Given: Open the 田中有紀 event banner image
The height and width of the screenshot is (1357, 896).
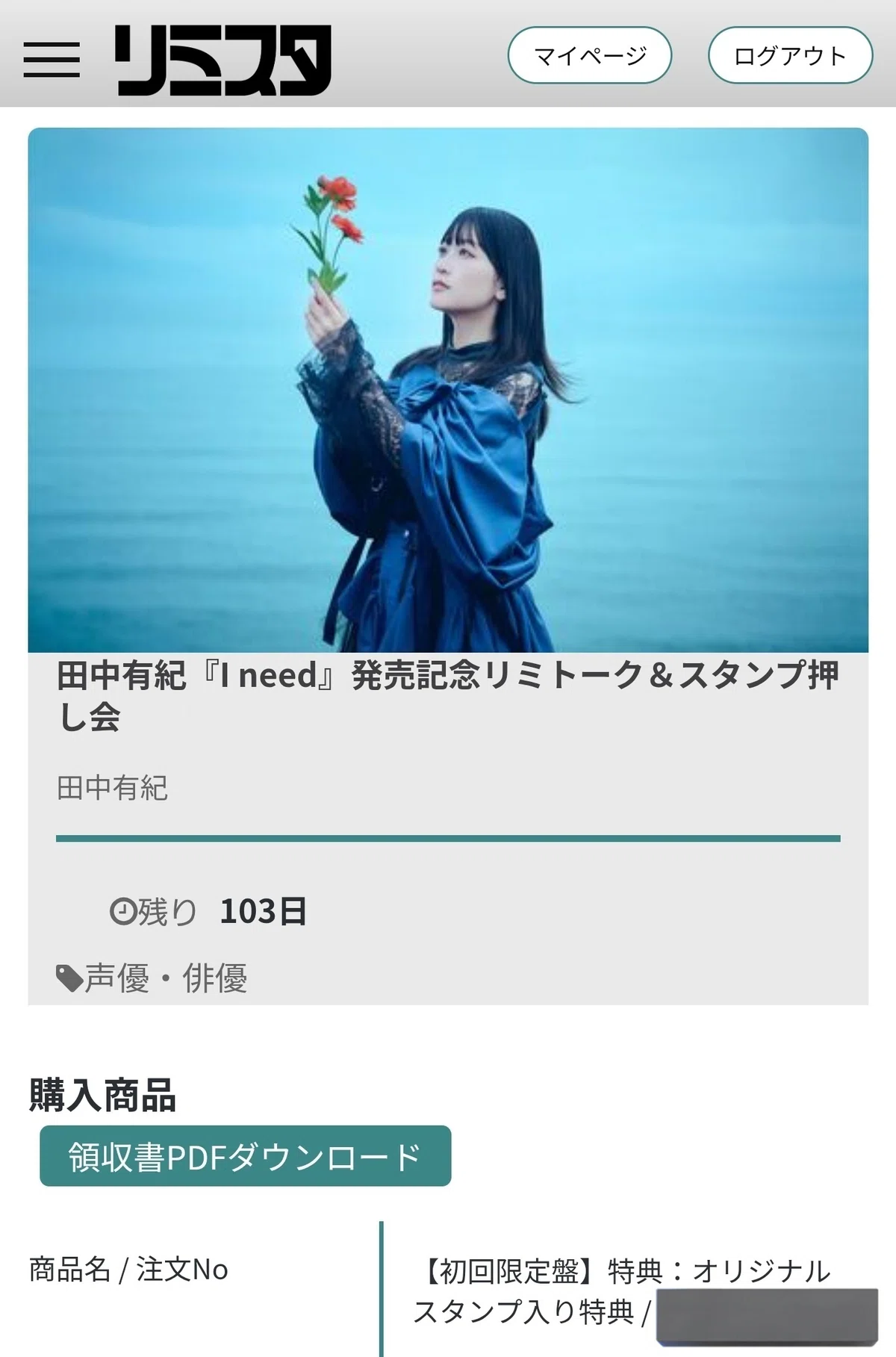Looking at the screenshot, I should coord(448,390).
